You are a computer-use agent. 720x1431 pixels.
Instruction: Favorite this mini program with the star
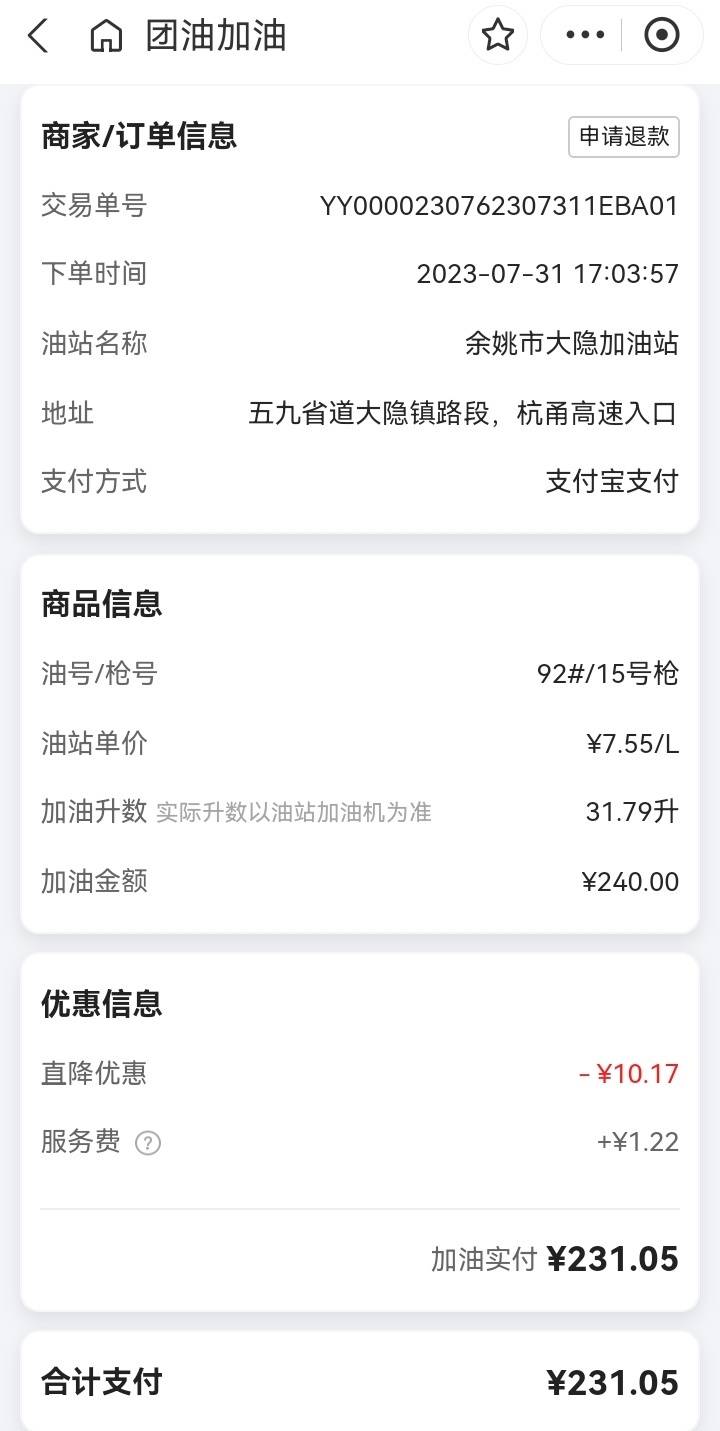coord(497,36)
